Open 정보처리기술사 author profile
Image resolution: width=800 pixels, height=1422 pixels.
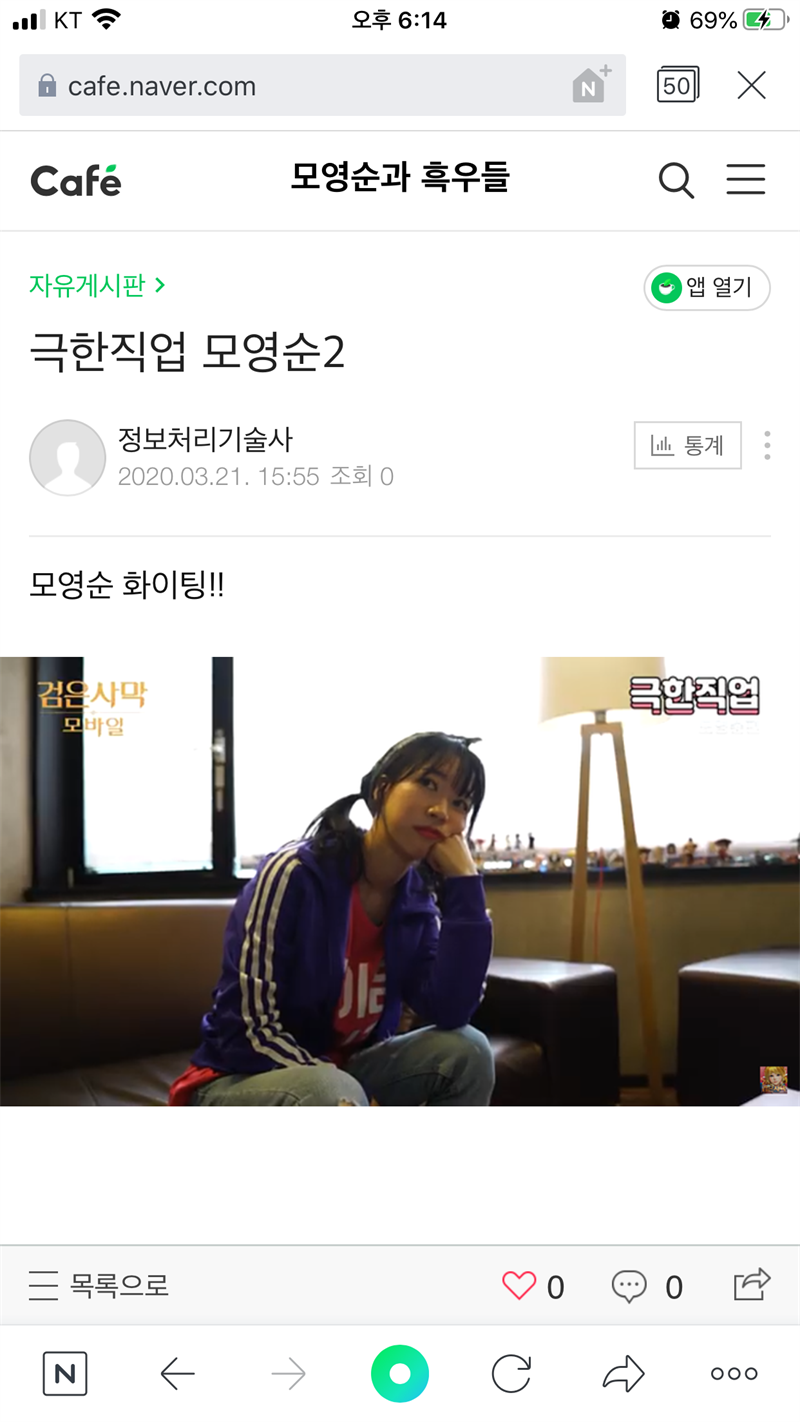point(205,439)
